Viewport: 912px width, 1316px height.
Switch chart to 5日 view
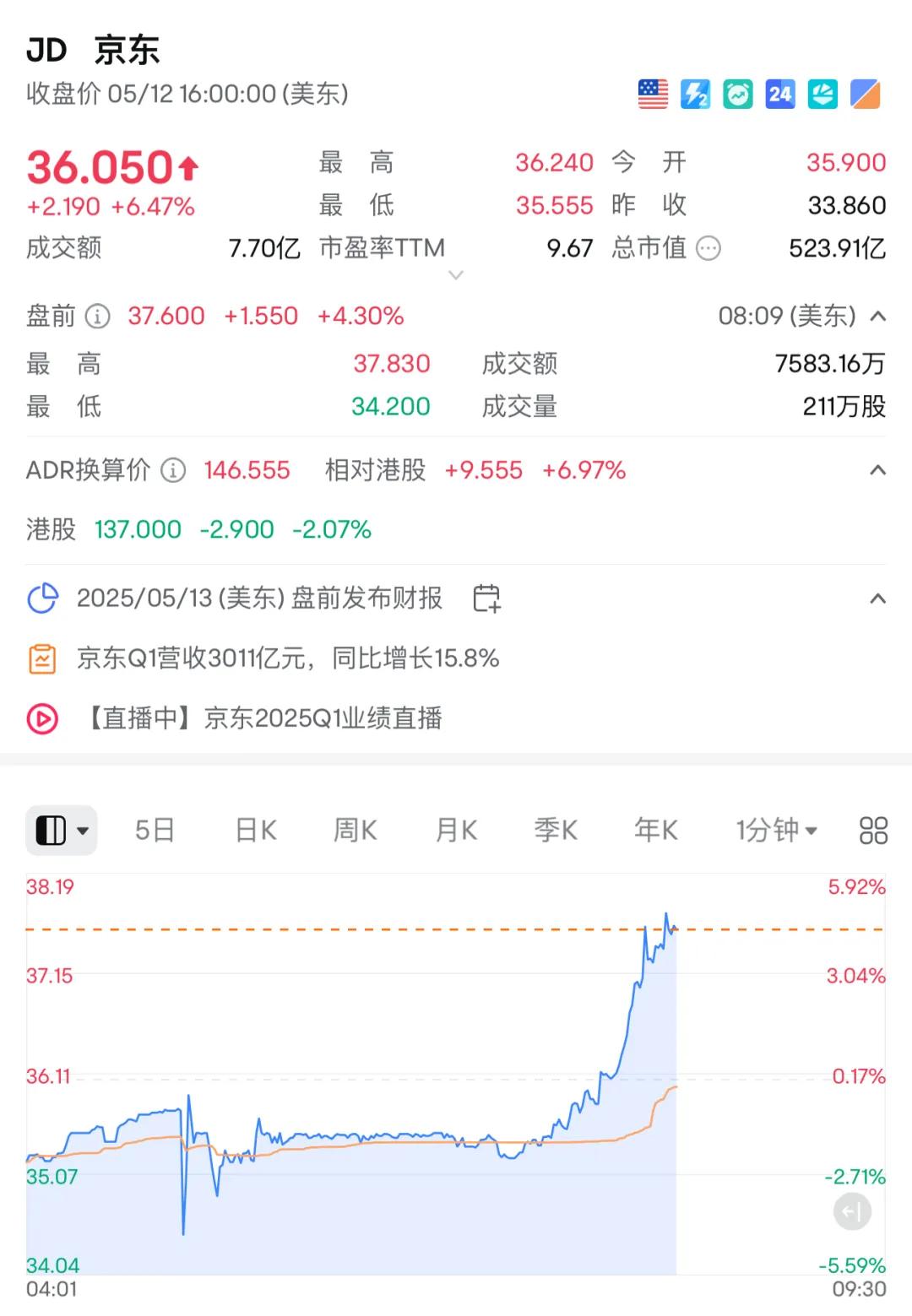pyautogui.click(x=155, y=831)
